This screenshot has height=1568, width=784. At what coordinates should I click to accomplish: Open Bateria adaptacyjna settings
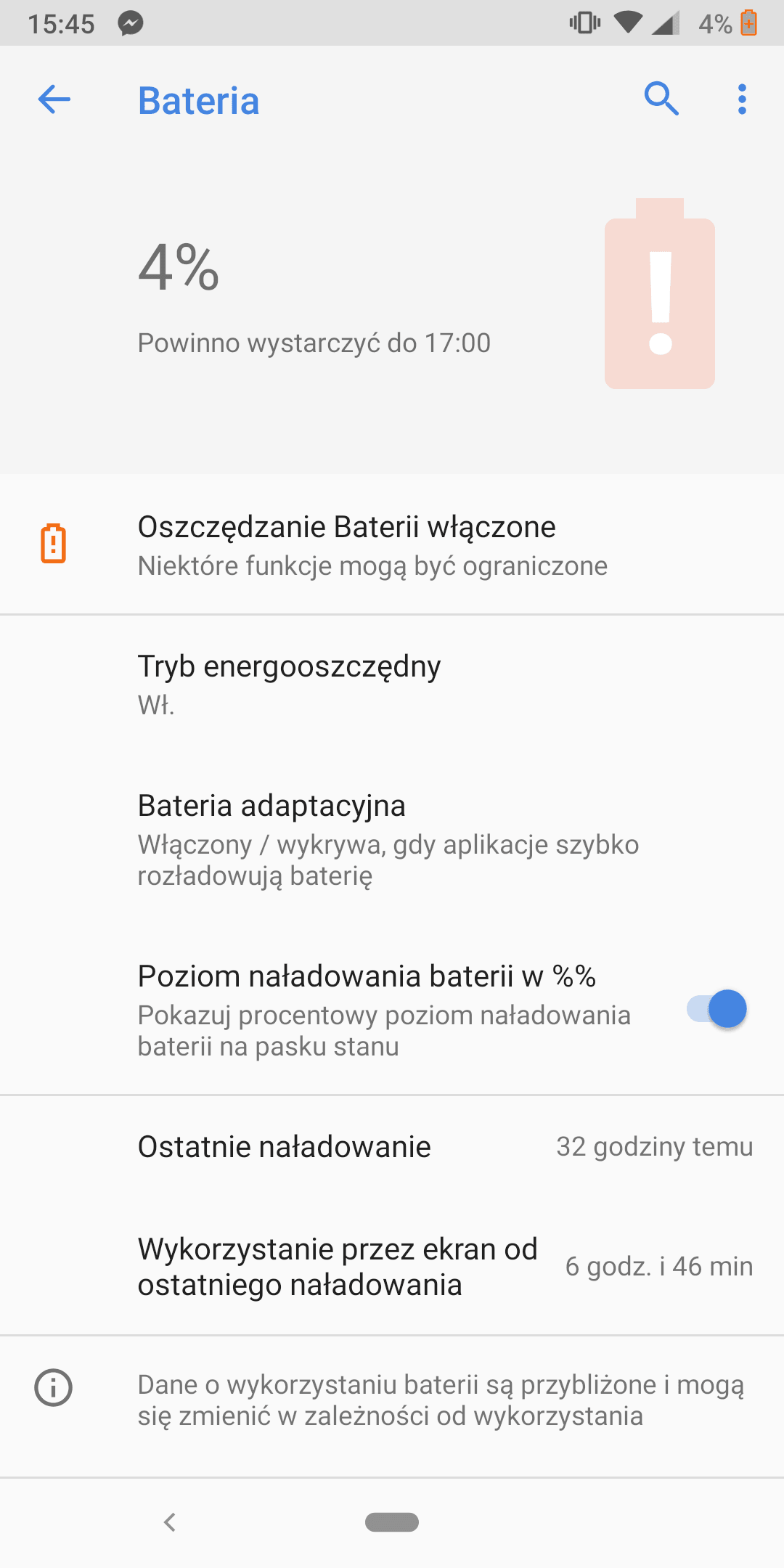click(x=392, y=839)
